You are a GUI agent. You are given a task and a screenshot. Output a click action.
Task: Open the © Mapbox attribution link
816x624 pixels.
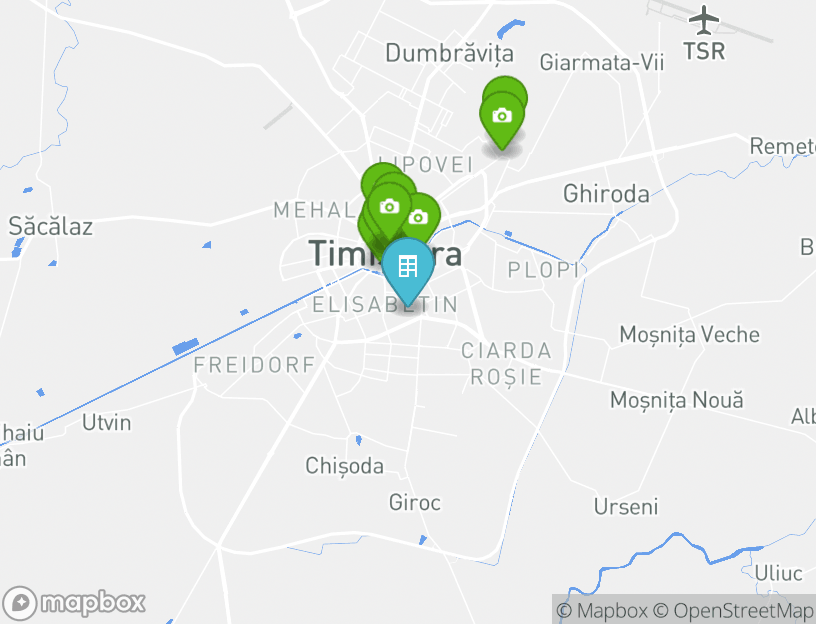(x=602, y=610)
